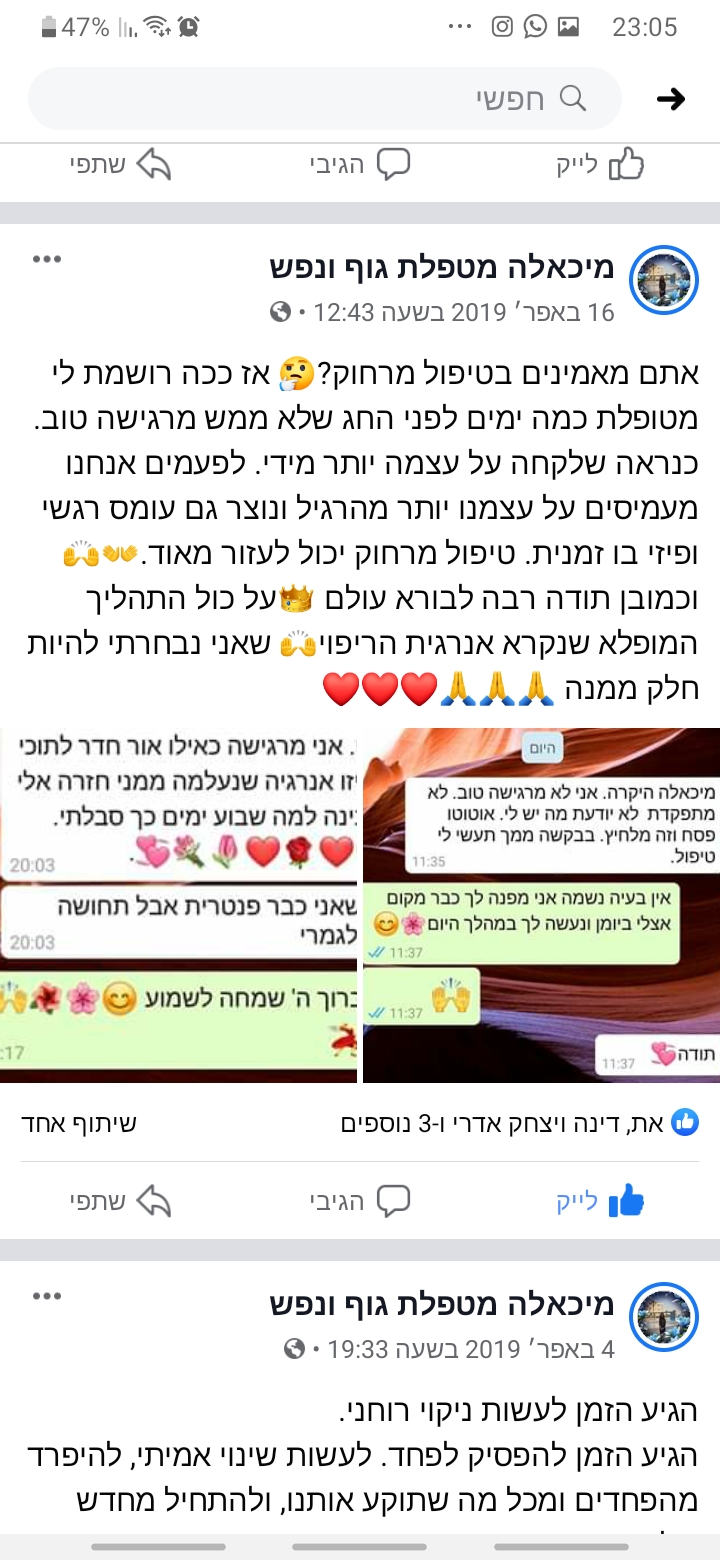Viewport: 720px width, 1560px height.
Task: Open the שיתוף אחד shares count
Action: pyautogui.click(x=79, y=1122)
